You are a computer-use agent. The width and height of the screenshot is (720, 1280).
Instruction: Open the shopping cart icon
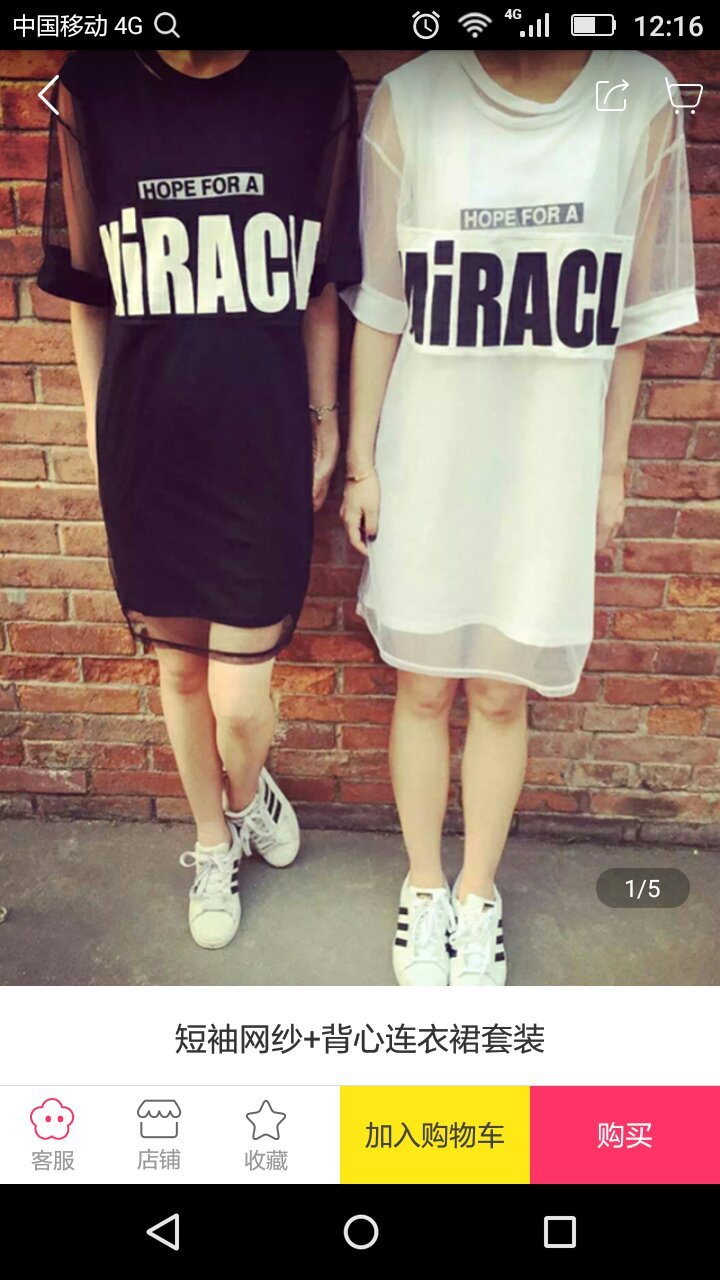click(x=684, y=96)
